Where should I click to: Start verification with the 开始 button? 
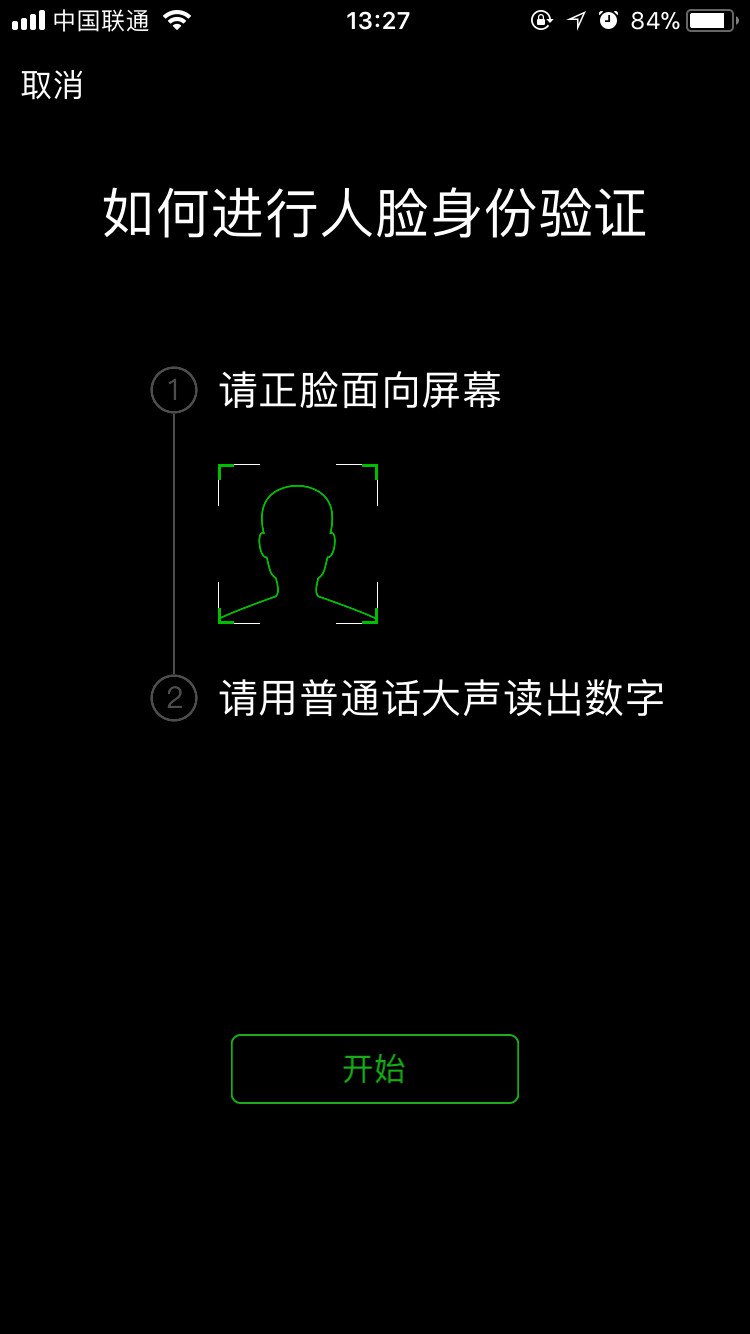click(x=374, y=1069)
